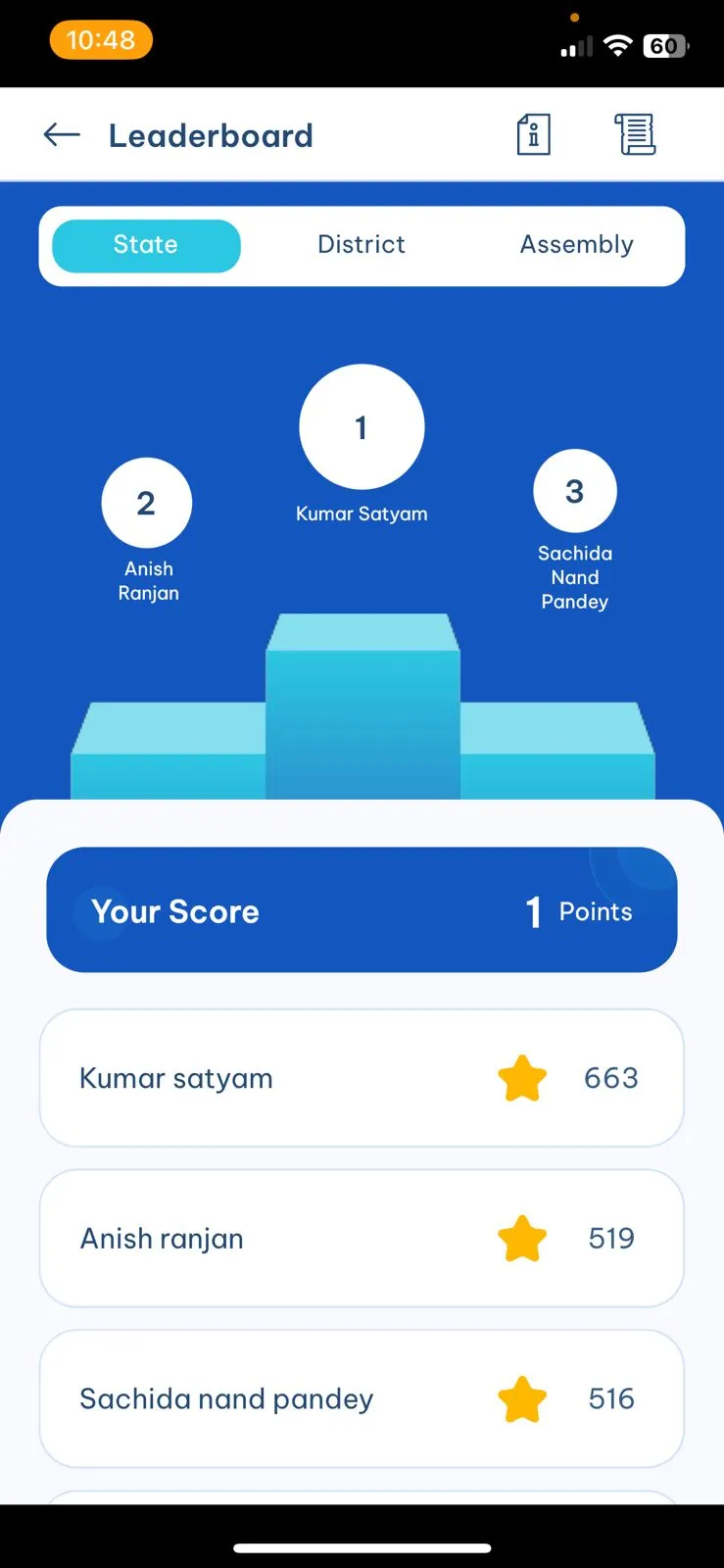Select the State tab
This screenshot has width=724, height=1568.
(x=146, y=245)
